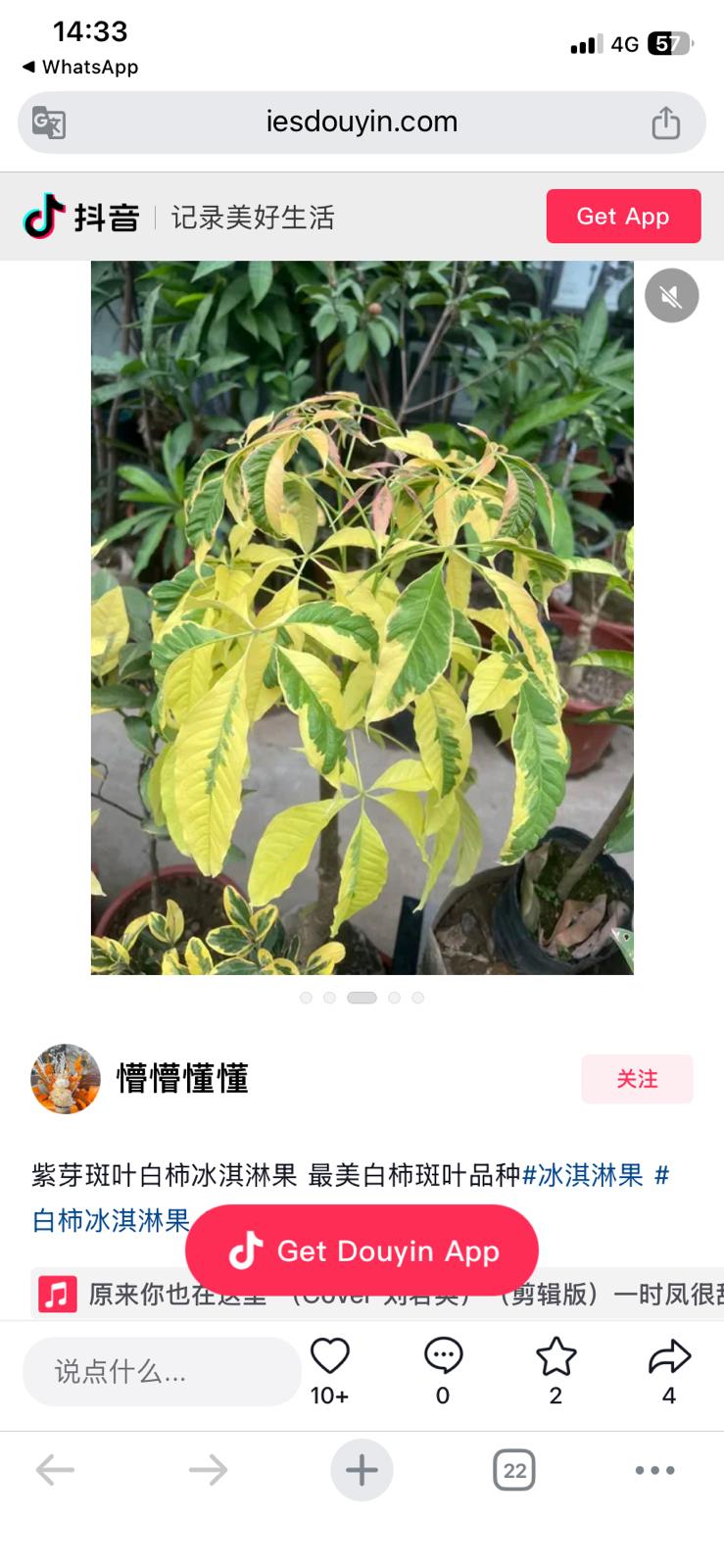The width and height of the screenshot is (724, 1568).
Task: Unmute the video sound
Action: coord(671,296)
